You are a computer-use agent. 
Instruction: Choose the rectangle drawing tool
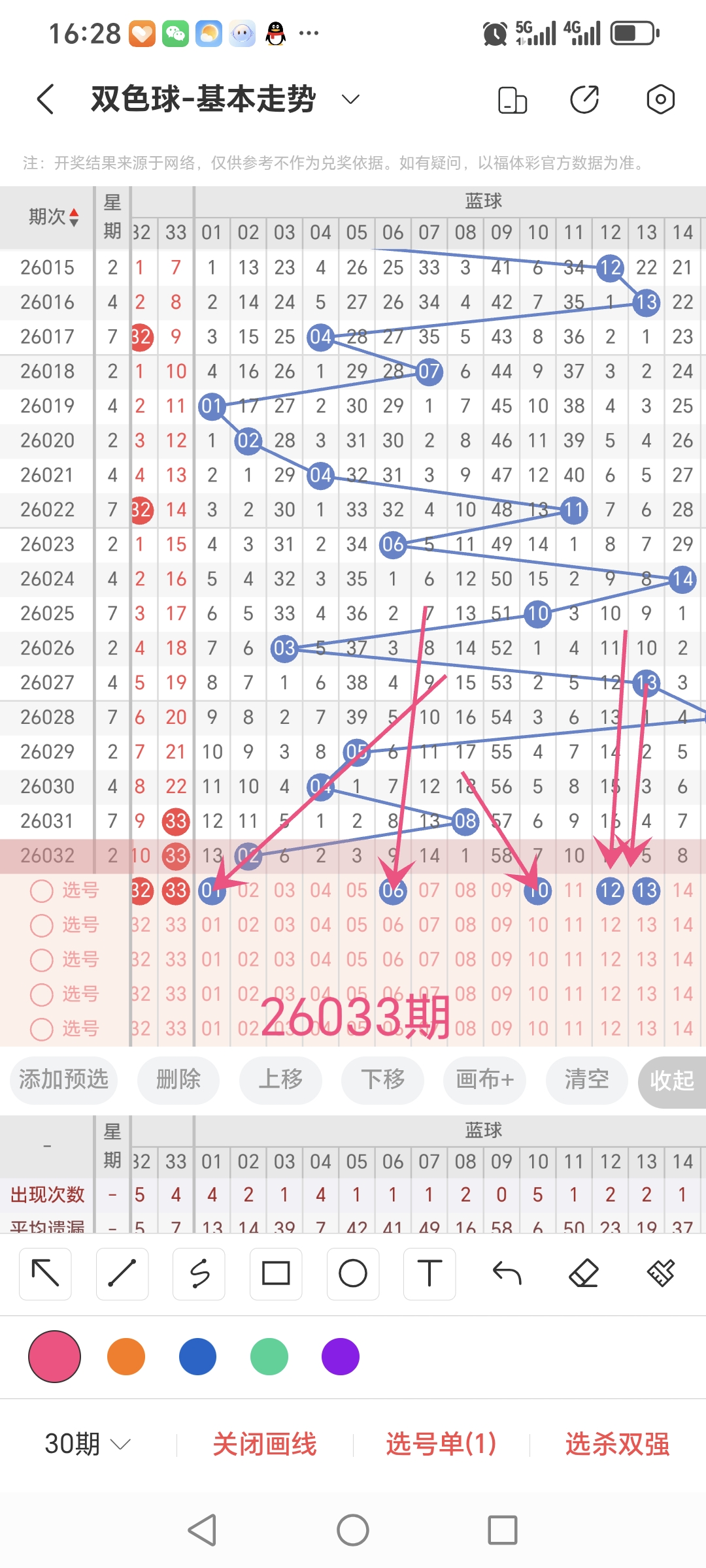pyautogui.click(x=276, y=1273)
